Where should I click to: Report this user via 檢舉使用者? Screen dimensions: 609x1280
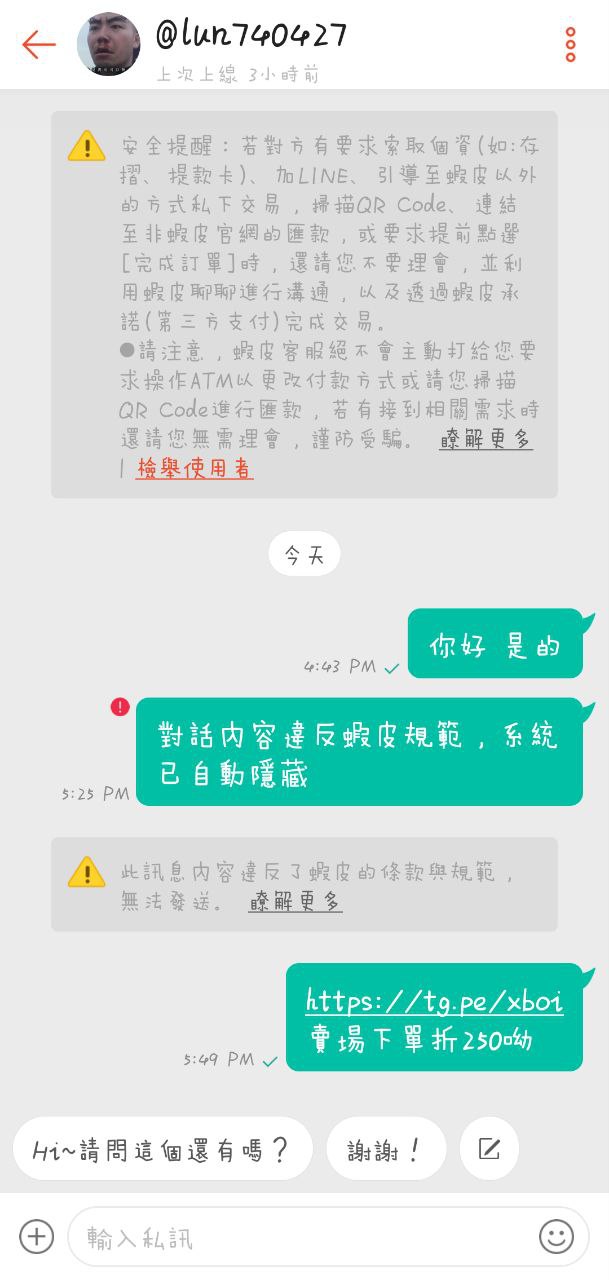[194, 468]
